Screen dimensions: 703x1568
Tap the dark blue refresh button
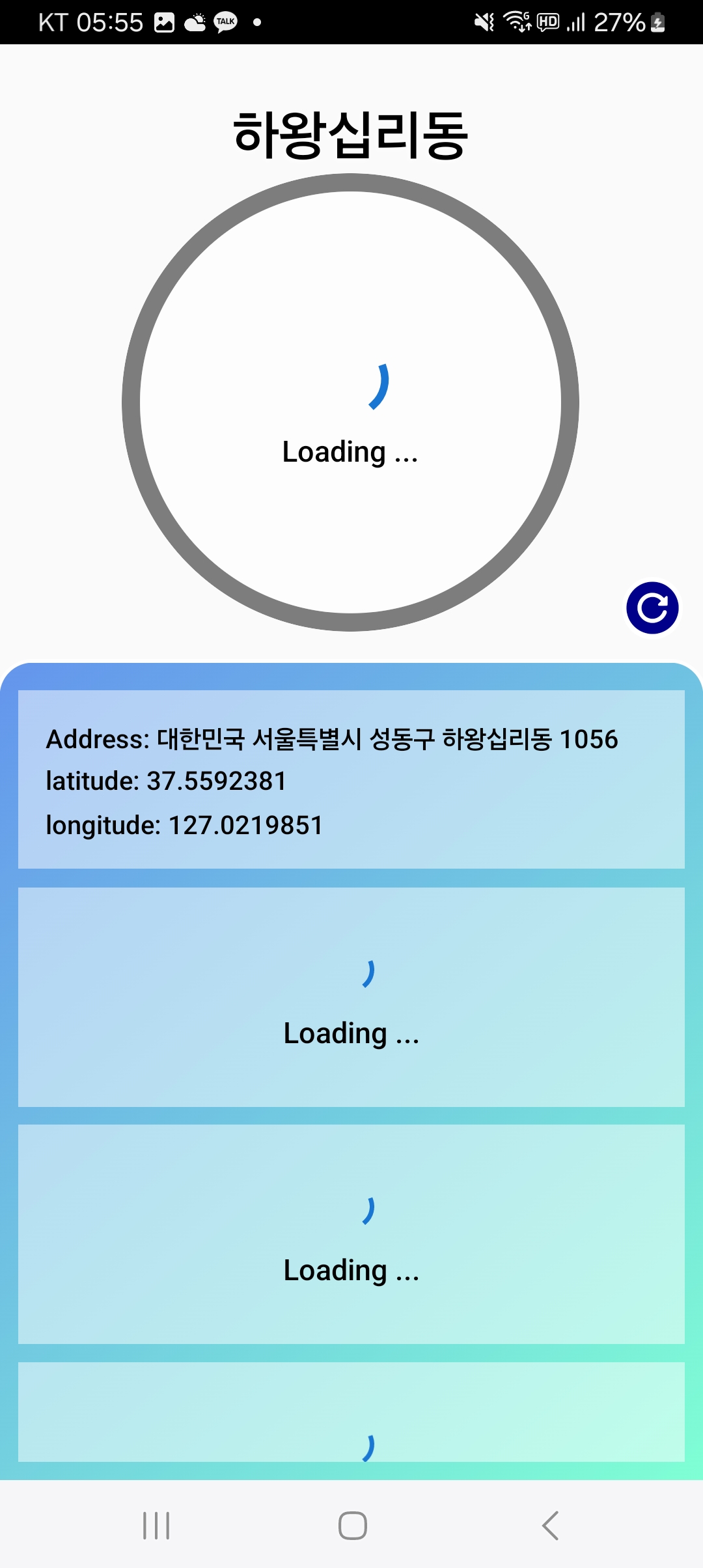point(652,608)
